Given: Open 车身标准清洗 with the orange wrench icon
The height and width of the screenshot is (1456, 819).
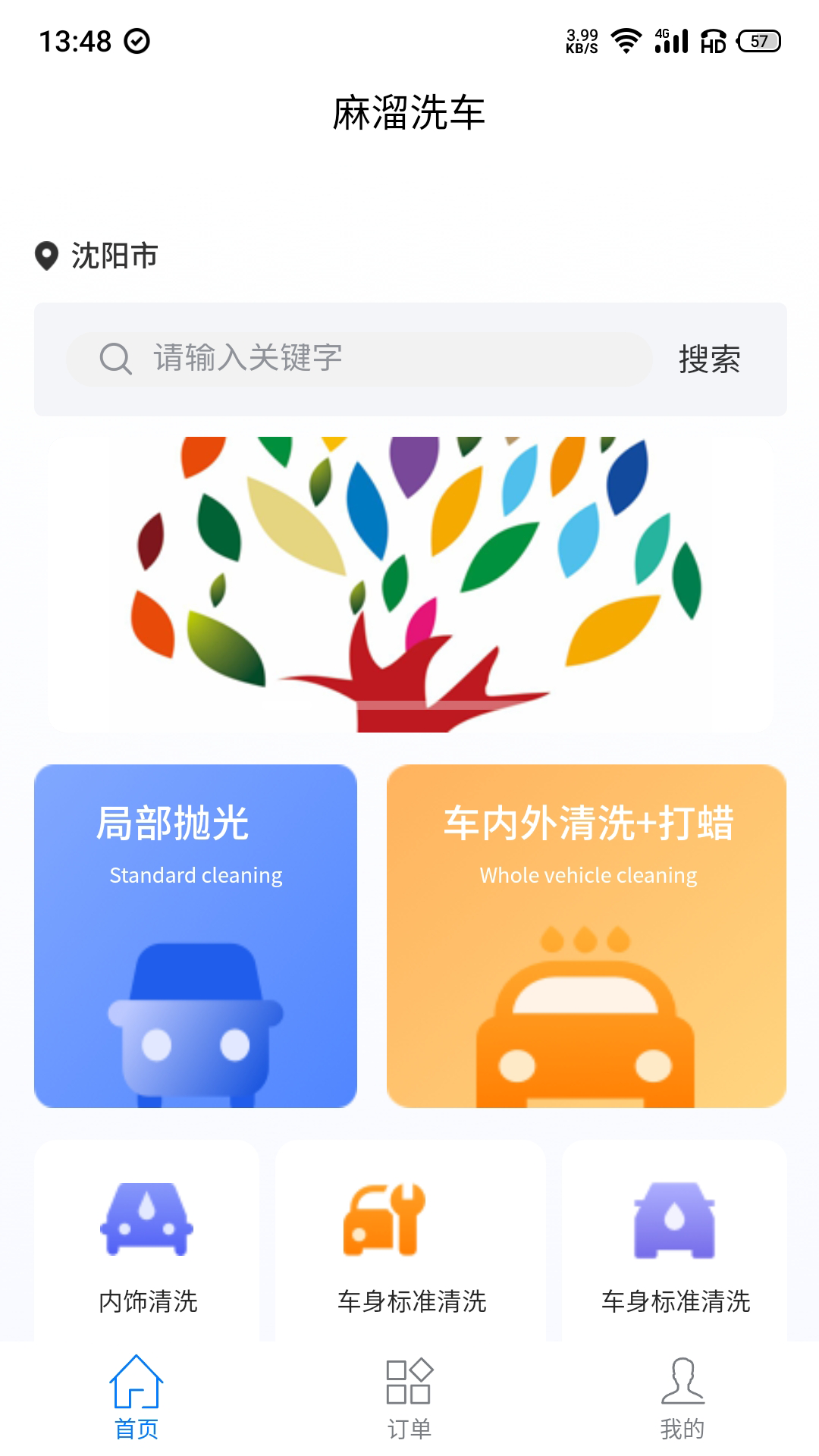Looking at the screenshot, I should tap(411, 1244).
